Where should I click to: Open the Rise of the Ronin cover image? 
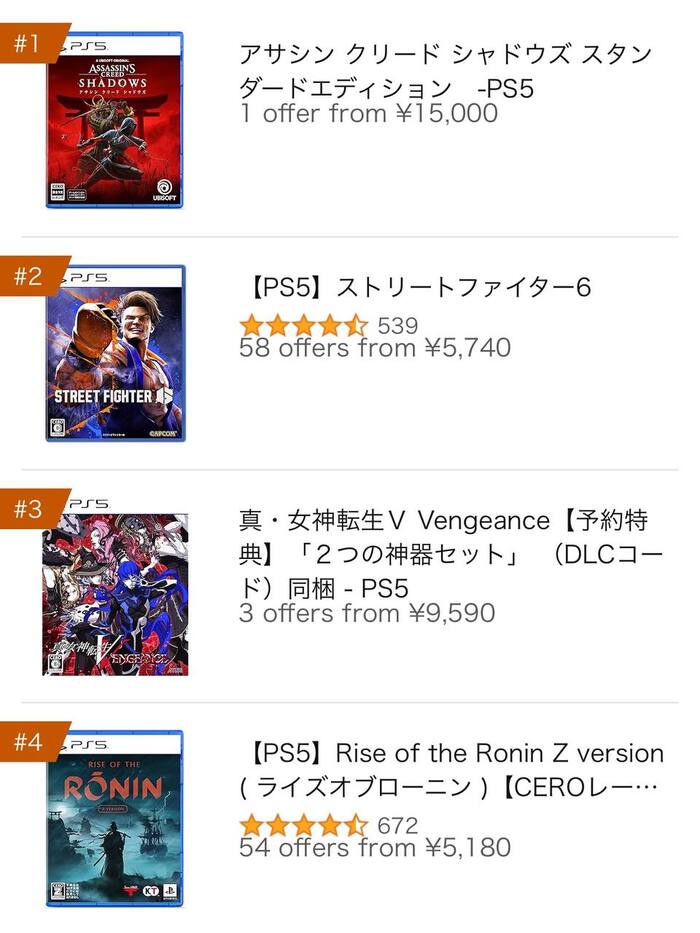click(x=114, y=820)
